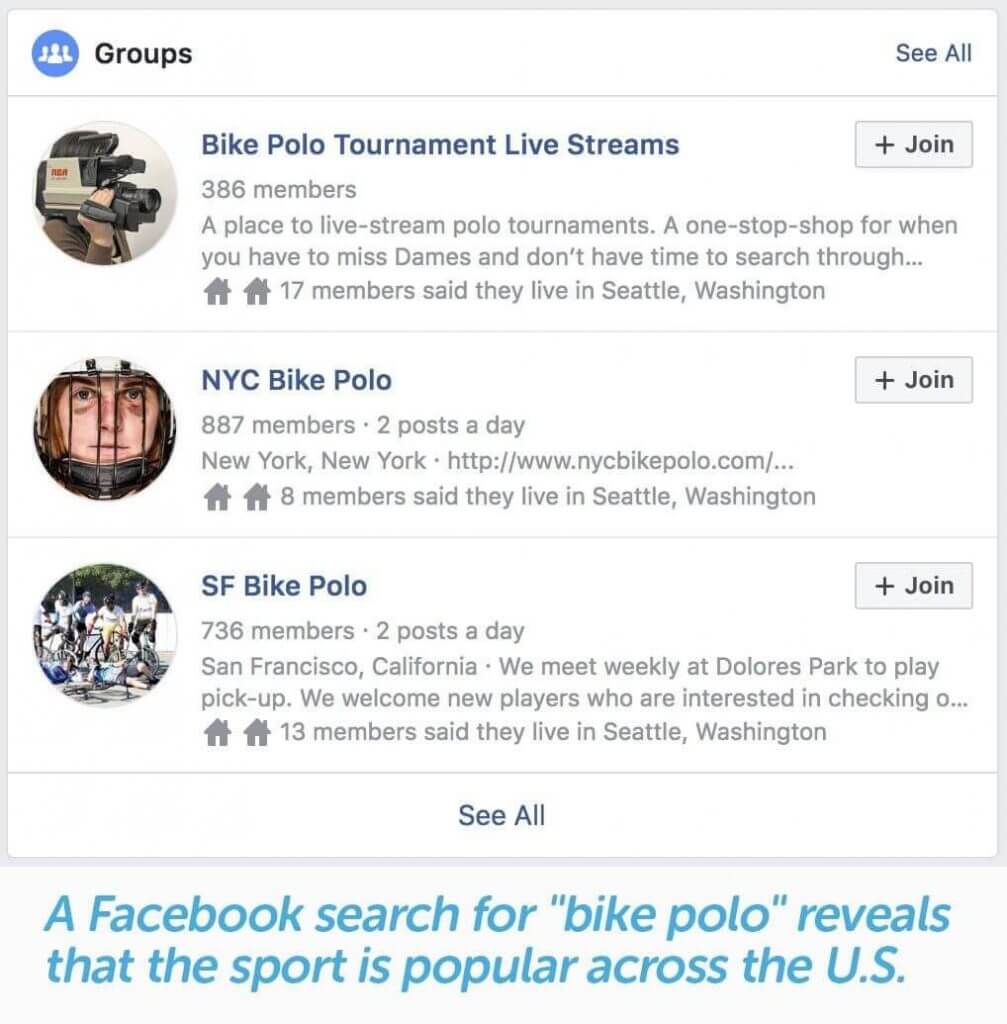The image size is (1007, 1024).
Task: Open the NYC Bike Polo group
Action: click(296, 379)
